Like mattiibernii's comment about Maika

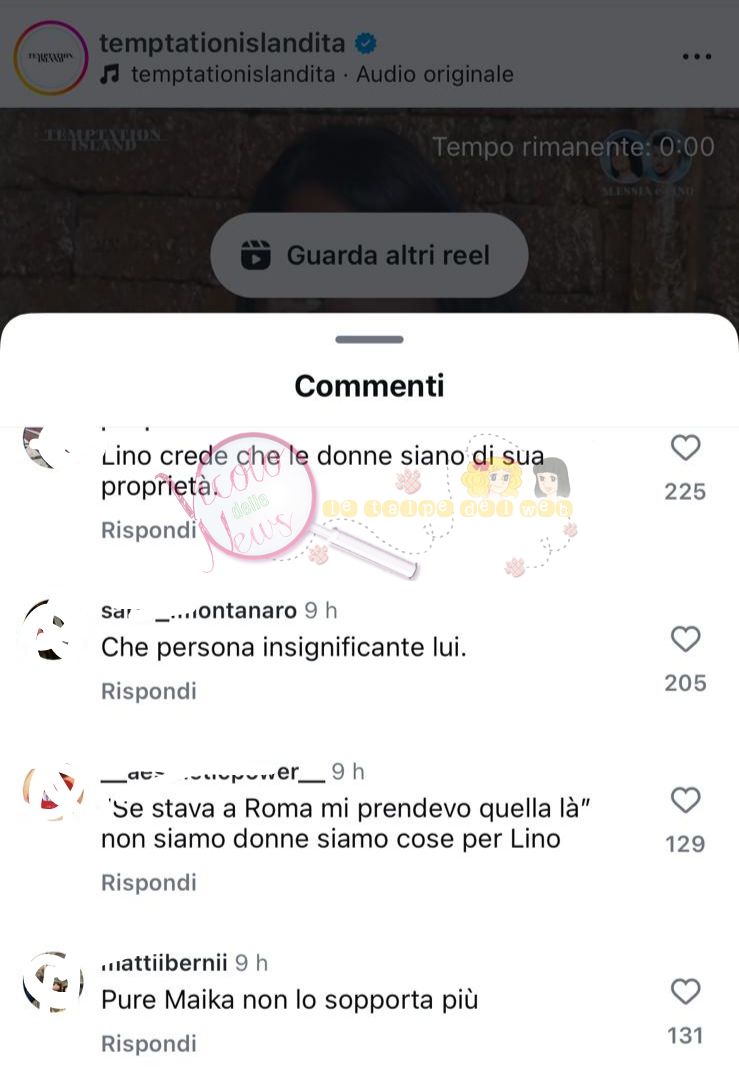(x=685, y=993)
